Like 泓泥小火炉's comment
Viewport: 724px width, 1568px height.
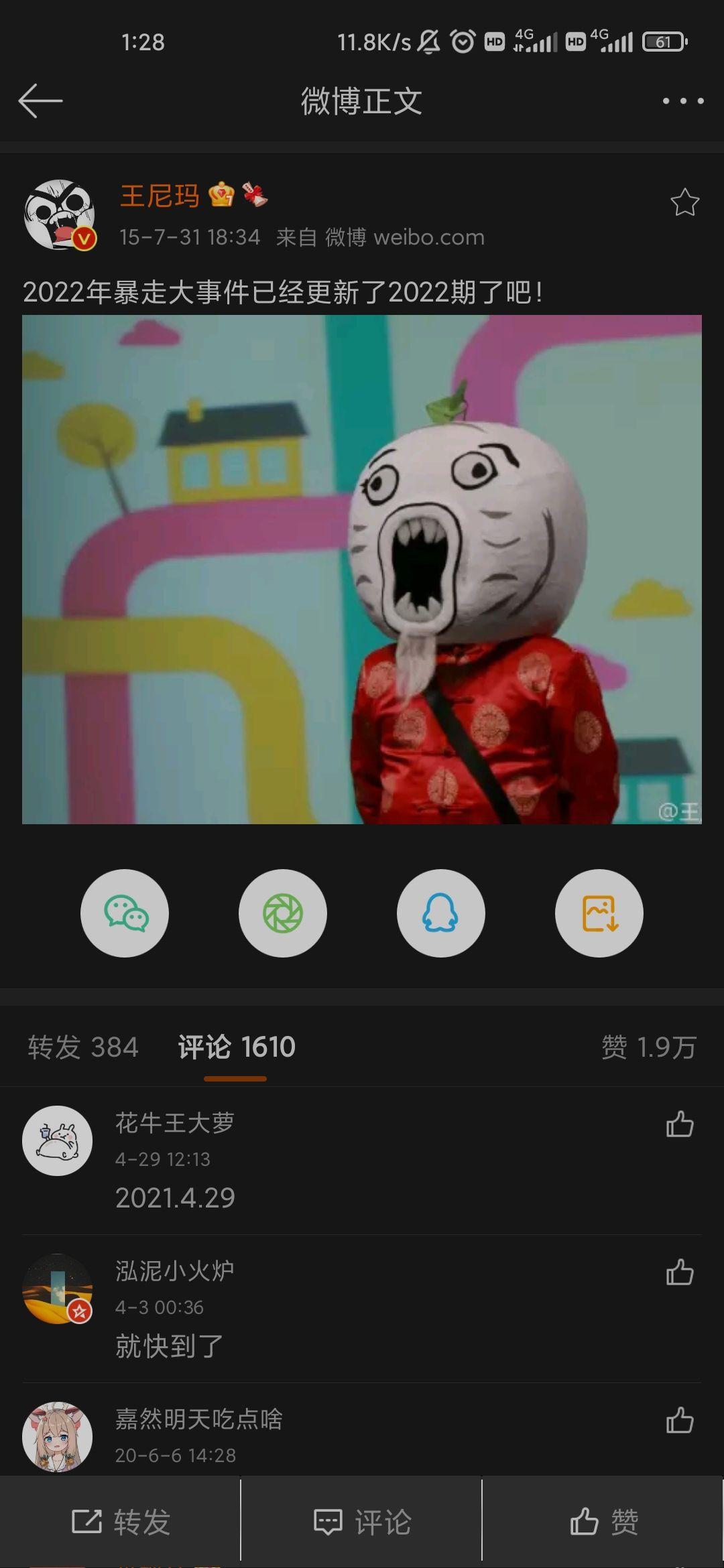pyautogui.click(x=679, y=1272)
